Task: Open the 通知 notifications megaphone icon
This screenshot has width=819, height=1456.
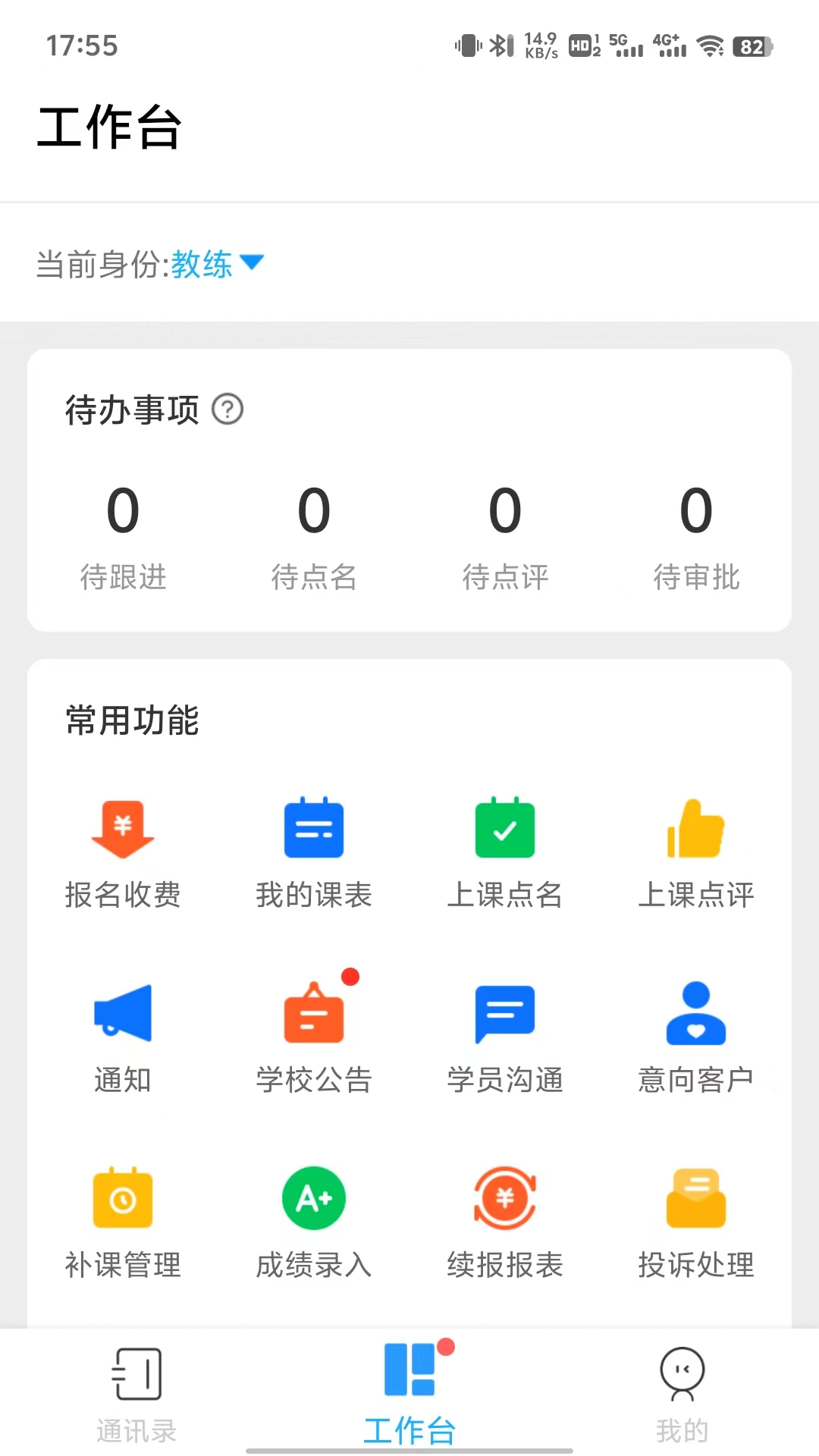Action: [123, 1035]
